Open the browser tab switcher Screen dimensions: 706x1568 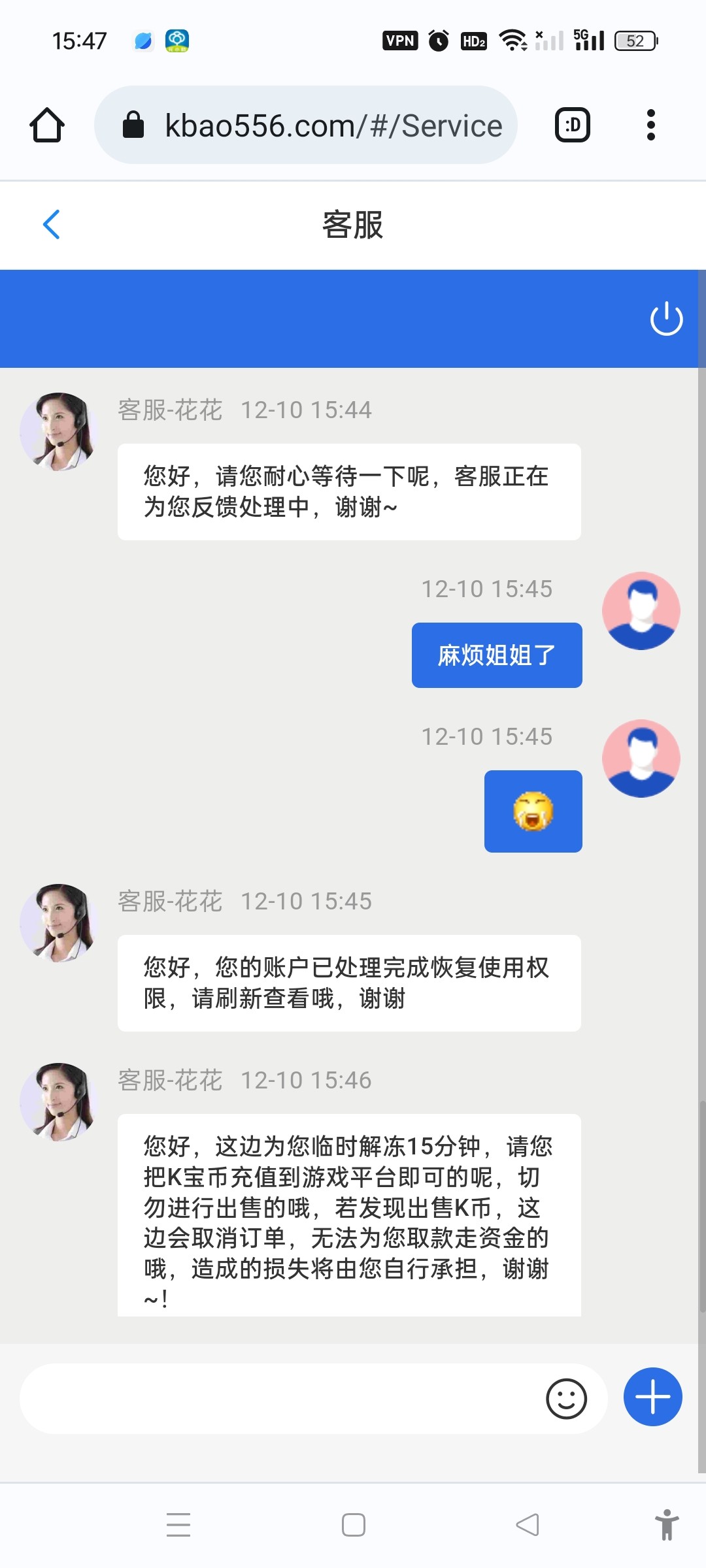(x=572, y=125)
